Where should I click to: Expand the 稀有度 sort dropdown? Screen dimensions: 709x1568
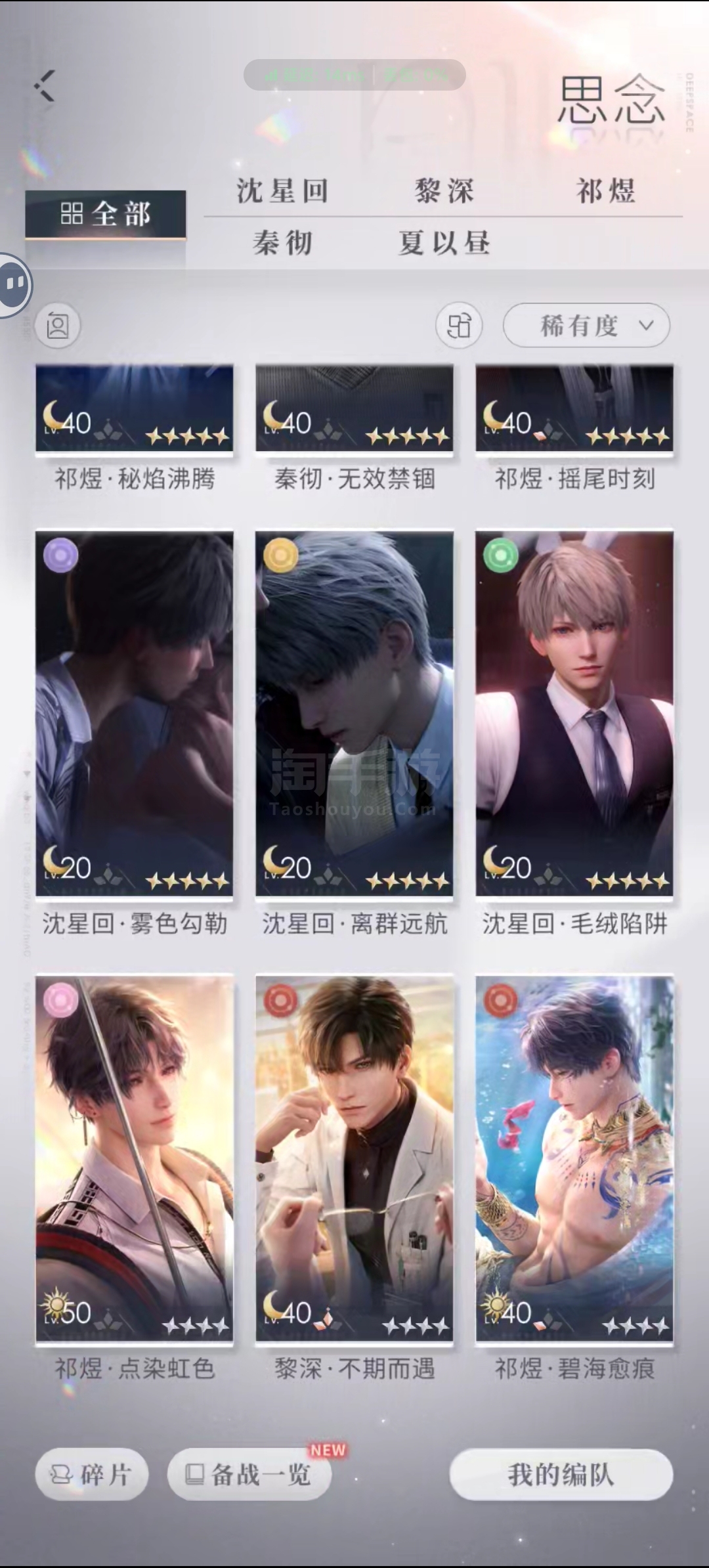click(586, 325)
